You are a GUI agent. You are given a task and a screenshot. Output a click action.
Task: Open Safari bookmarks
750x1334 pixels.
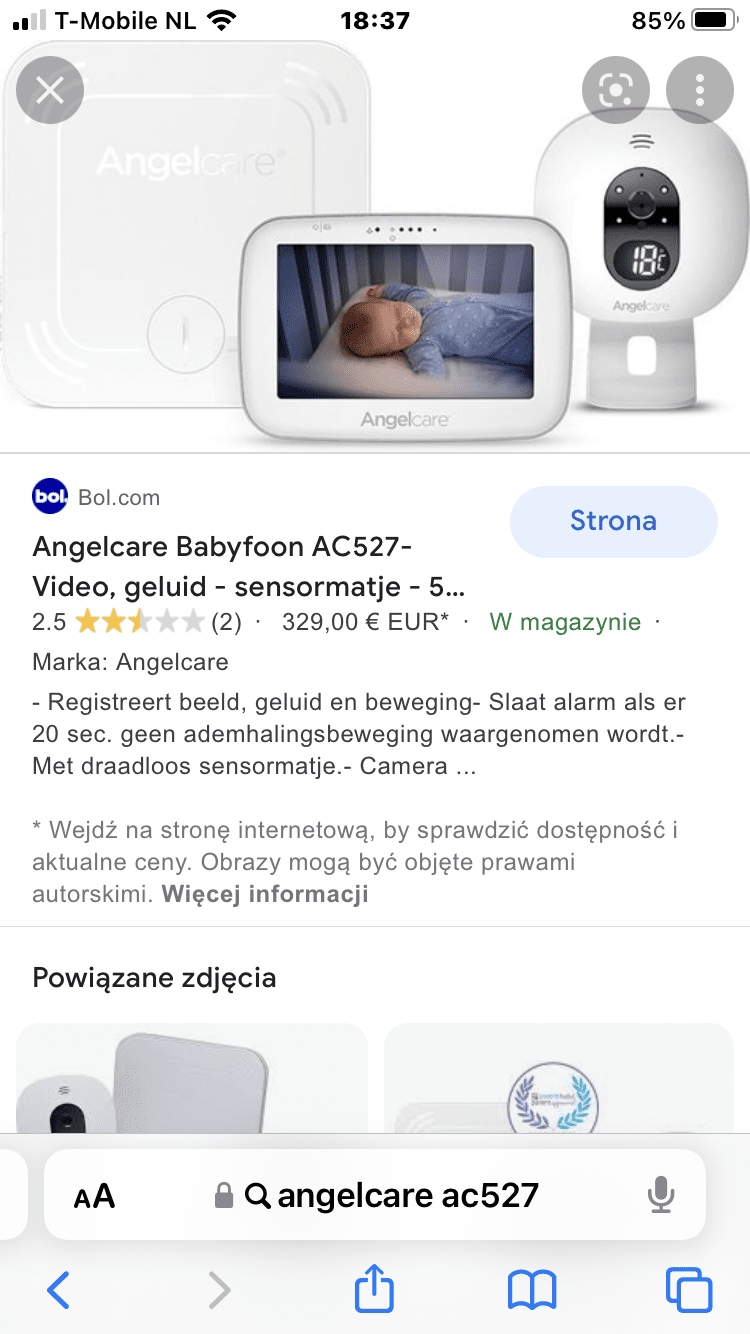coord(531,1289)
